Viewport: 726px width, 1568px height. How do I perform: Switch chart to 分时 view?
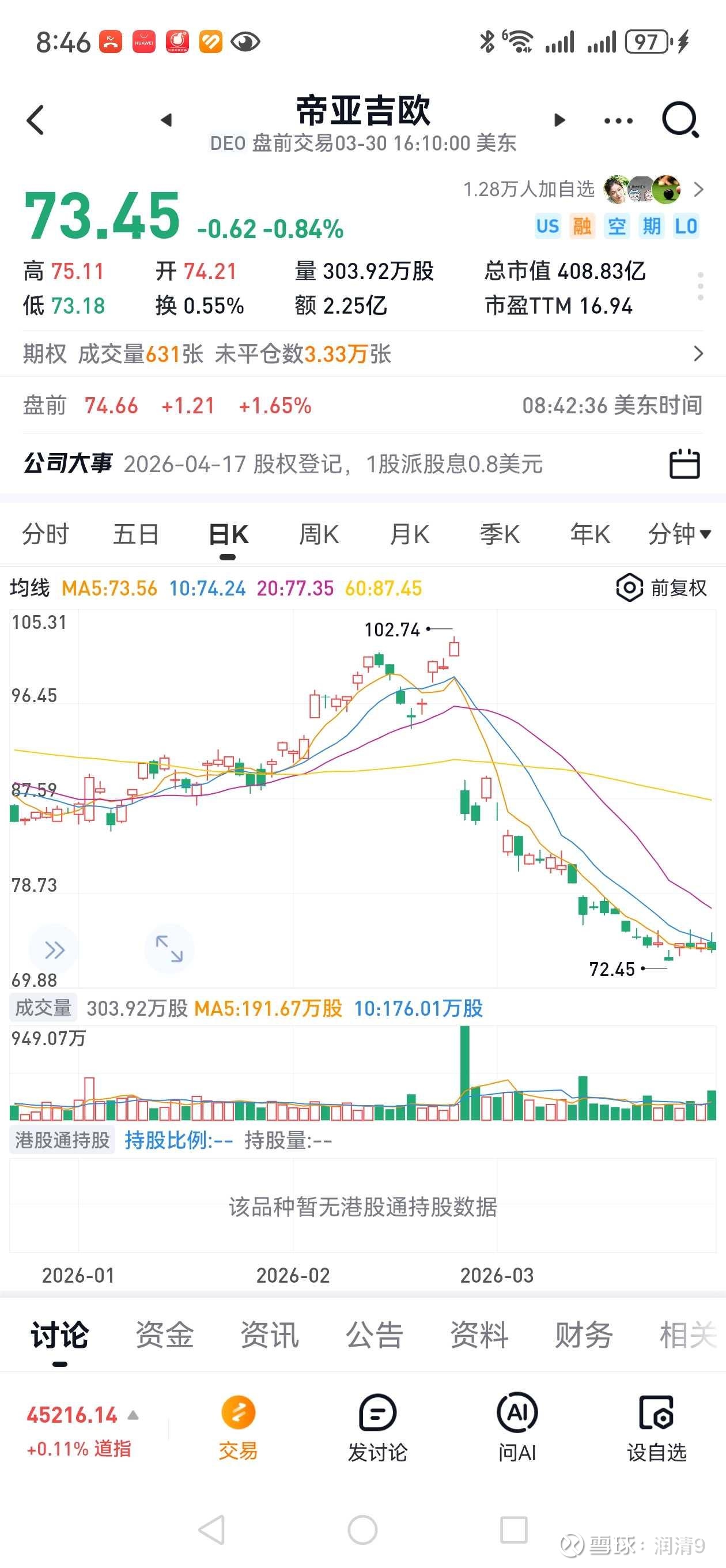coord(46,535)
